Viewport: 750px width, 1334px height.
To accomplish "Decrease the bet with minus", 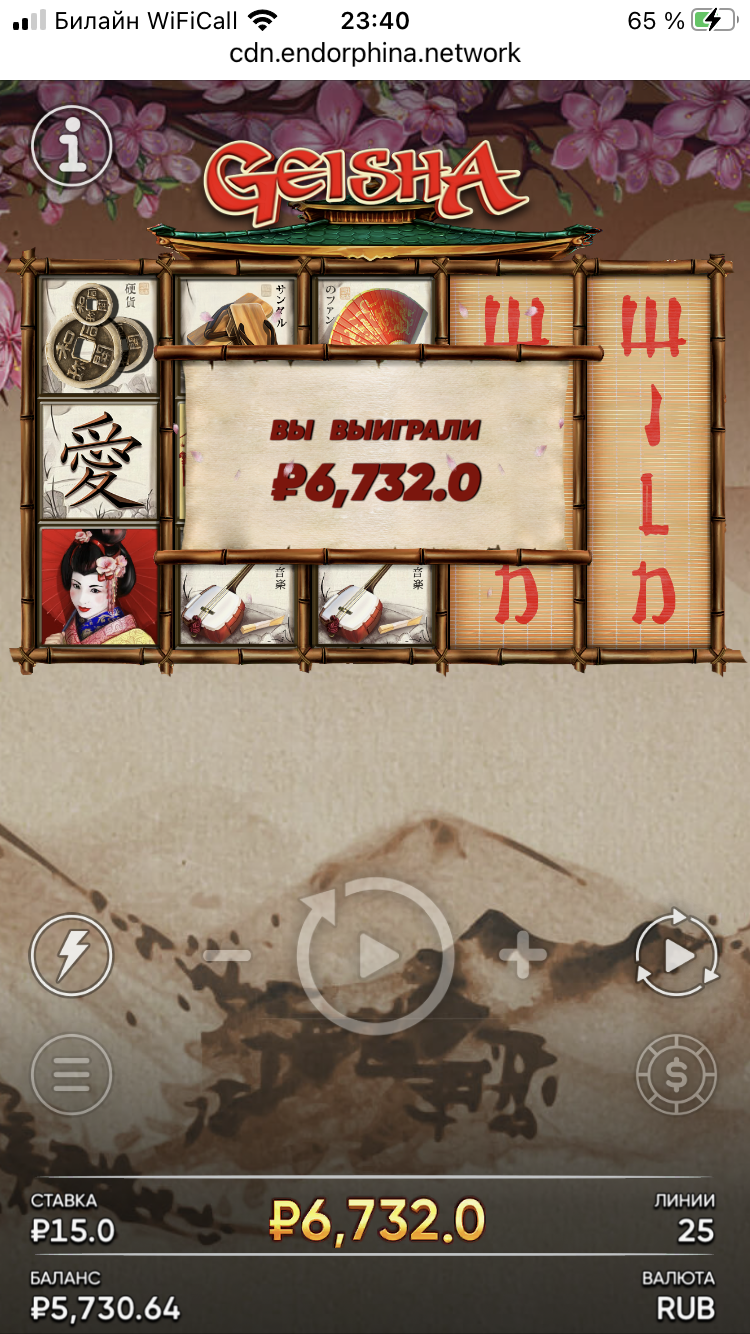I will pos(227,956).
